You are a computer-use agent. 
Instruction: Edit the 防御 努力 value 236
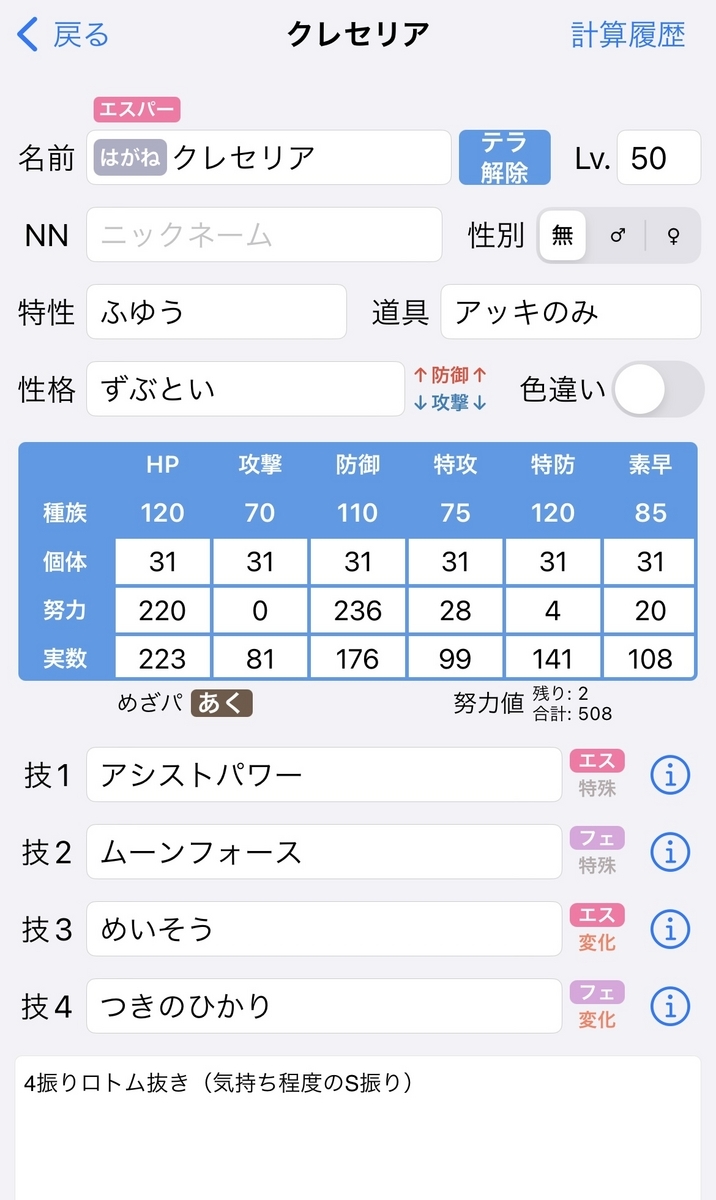[x=358, y=610]
